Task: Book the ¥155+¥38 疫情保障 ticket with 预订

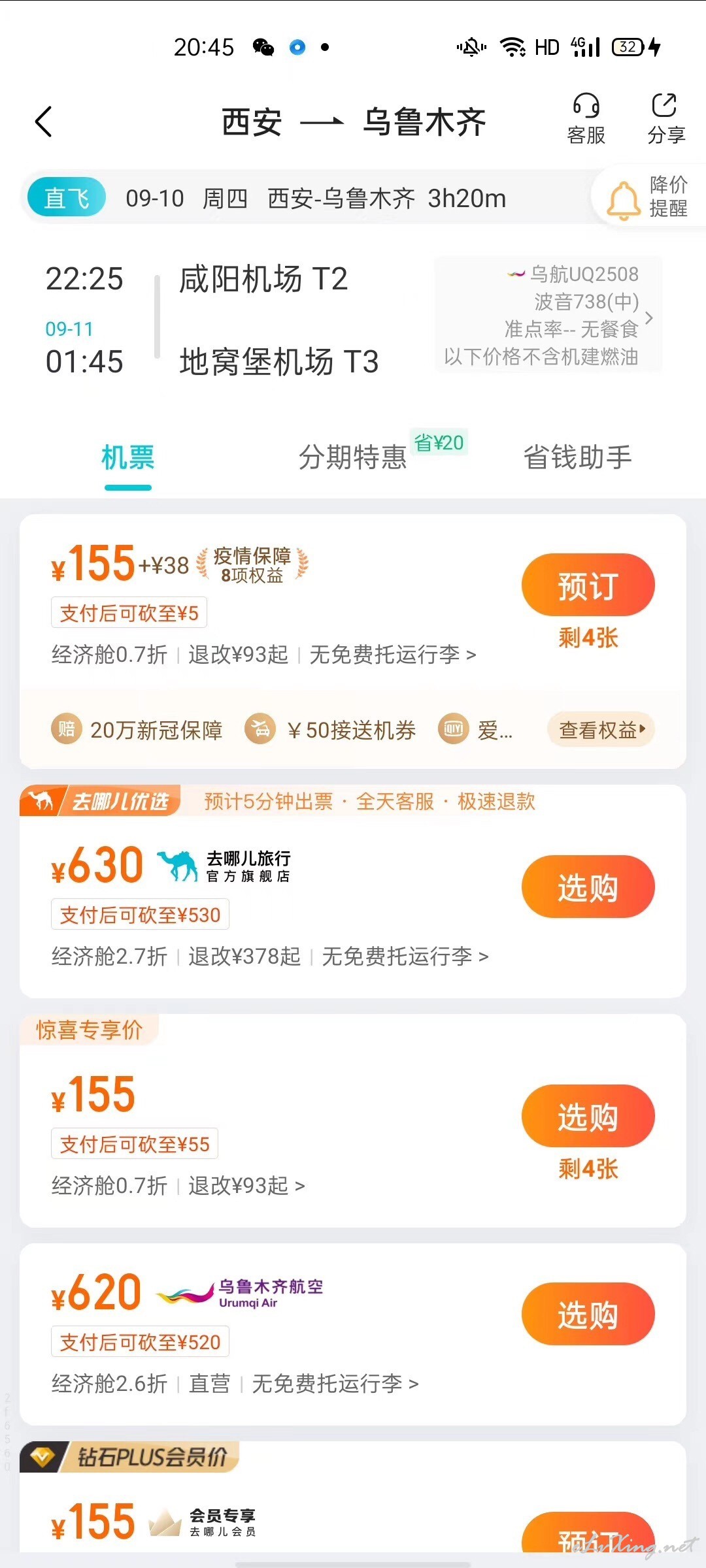Action: click(x=588, y=585)
